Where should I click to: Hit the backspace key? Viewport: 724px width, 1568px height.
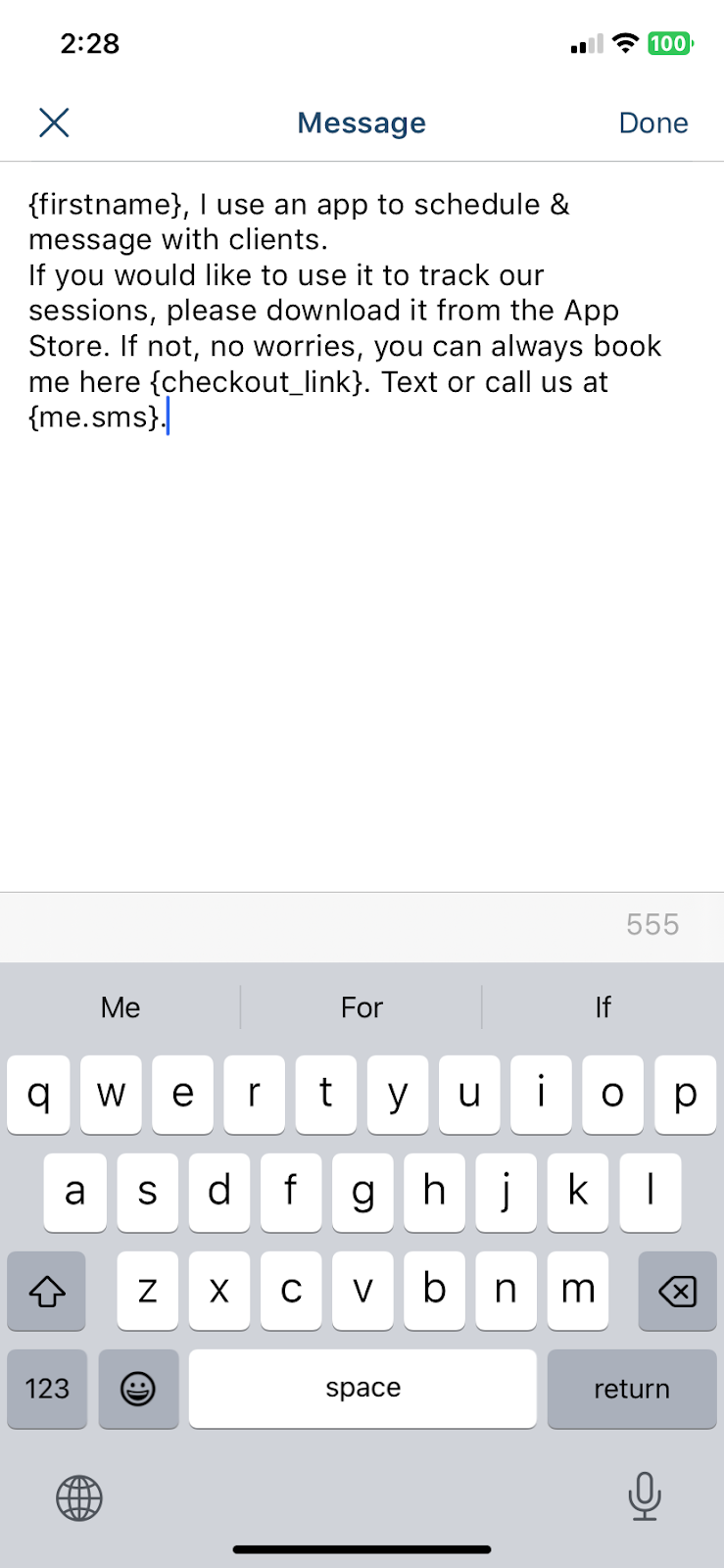pyautogui.click(x=677, y=1291)
